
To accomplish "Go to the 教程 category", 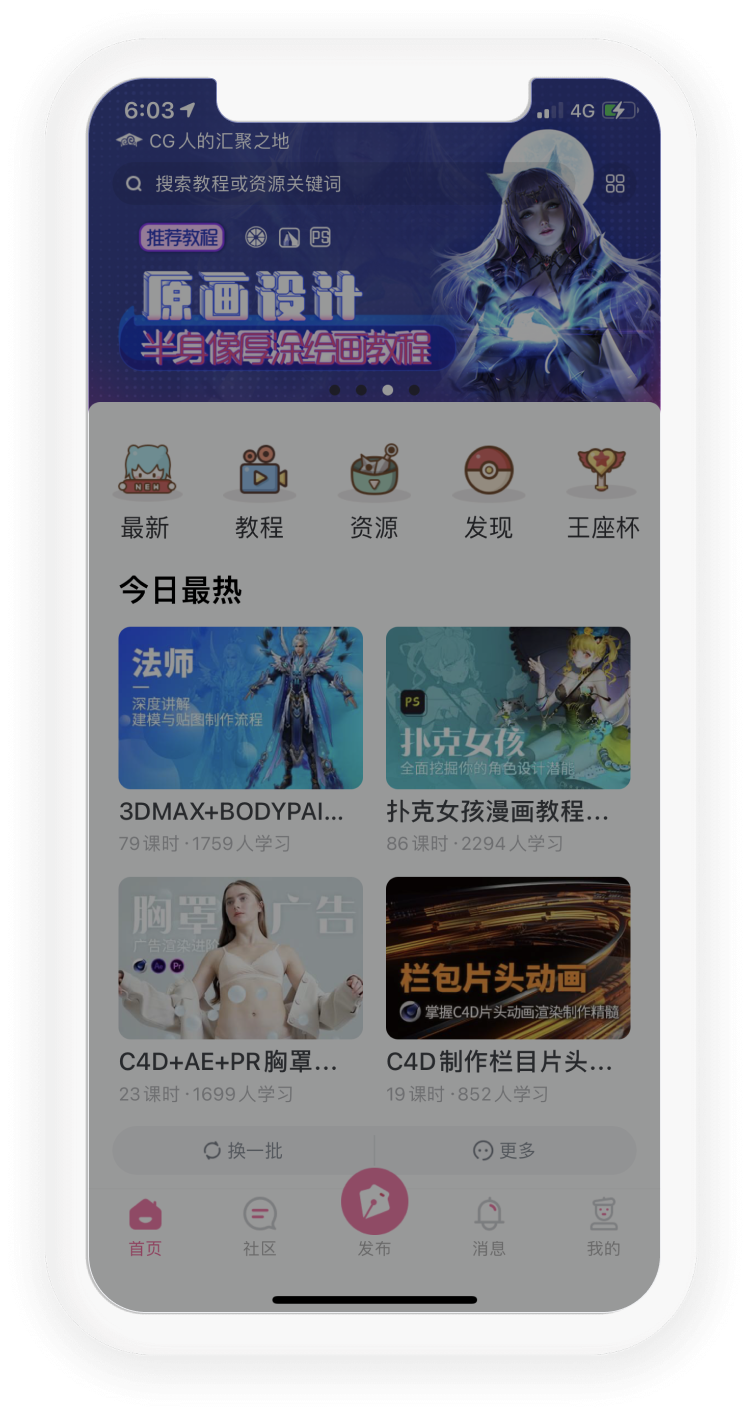I will [259, 491].
